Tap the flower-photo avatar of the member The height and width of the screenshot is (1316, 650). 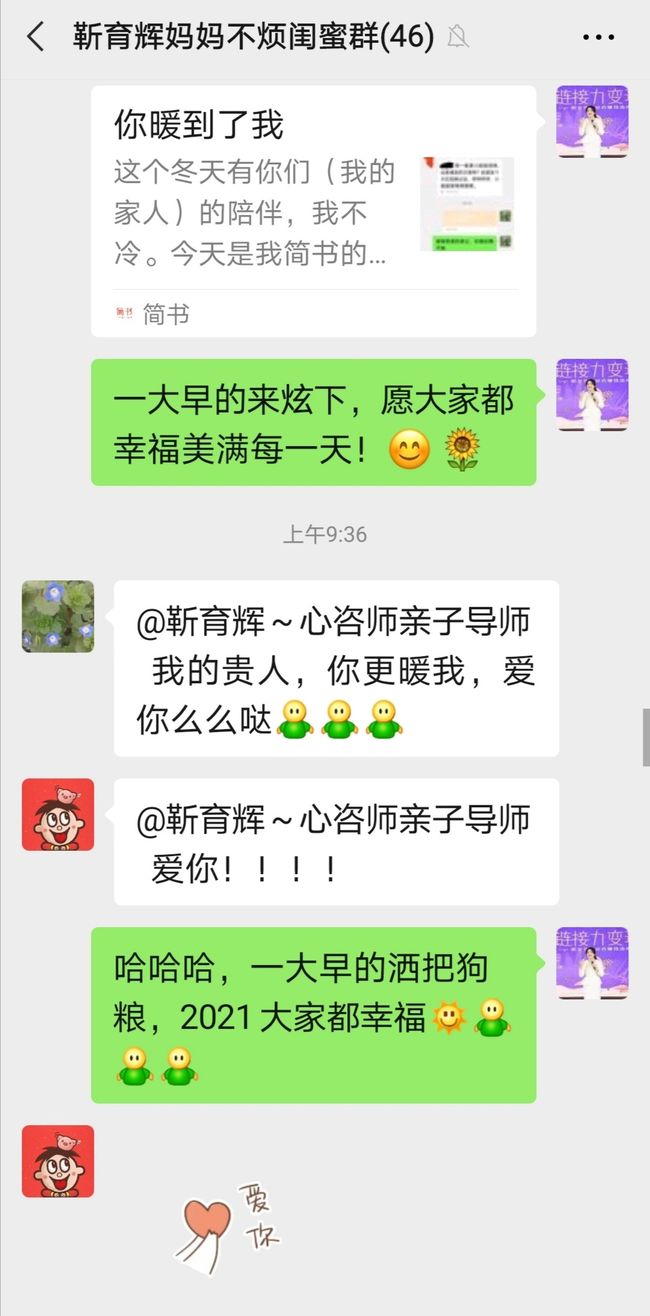pos(58,616)
